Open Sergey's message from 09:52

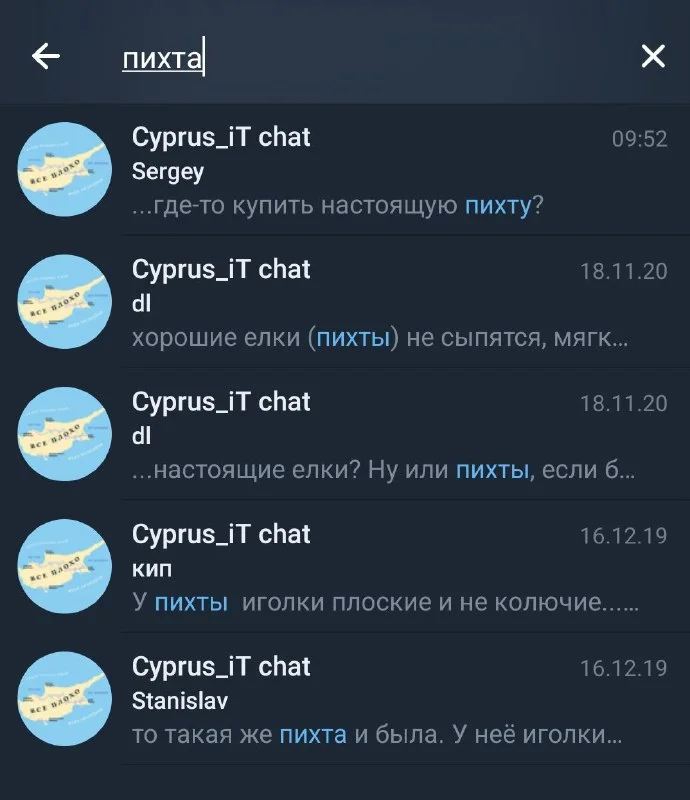click(x=380, y=171)
